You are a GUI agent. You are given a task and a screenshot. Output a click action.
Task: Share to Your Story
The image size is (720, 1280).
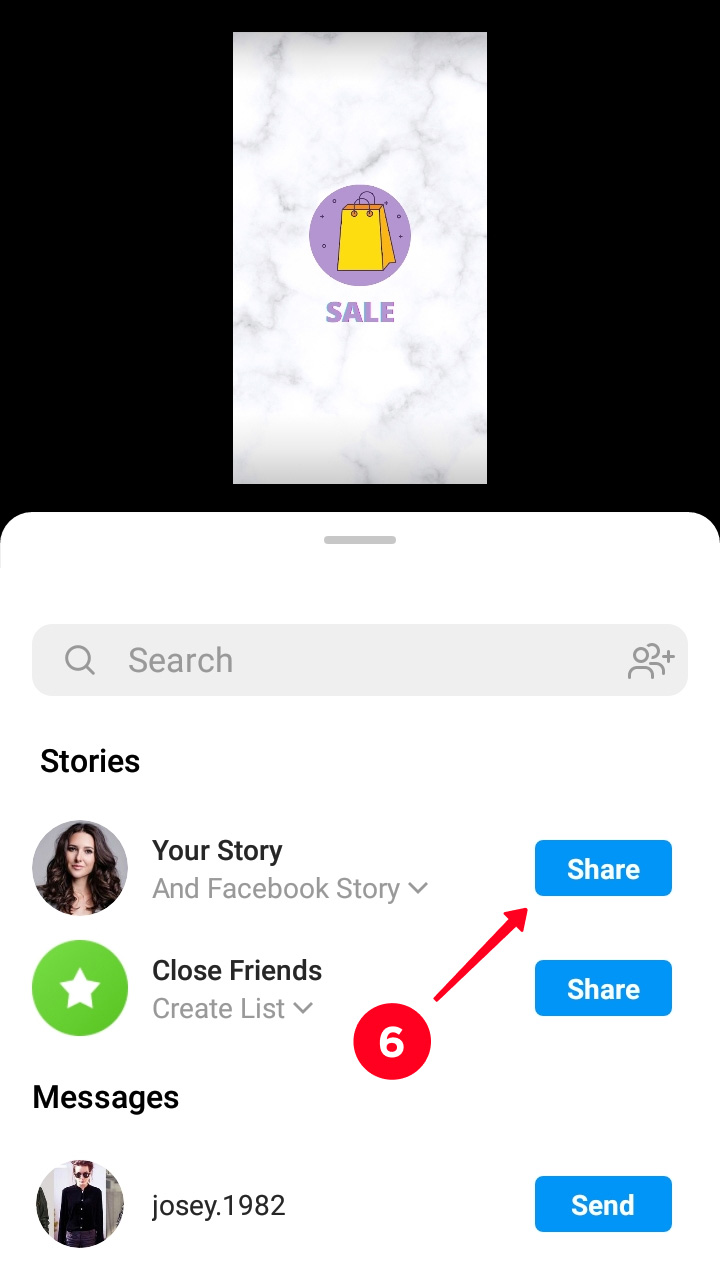pos(603,868)
